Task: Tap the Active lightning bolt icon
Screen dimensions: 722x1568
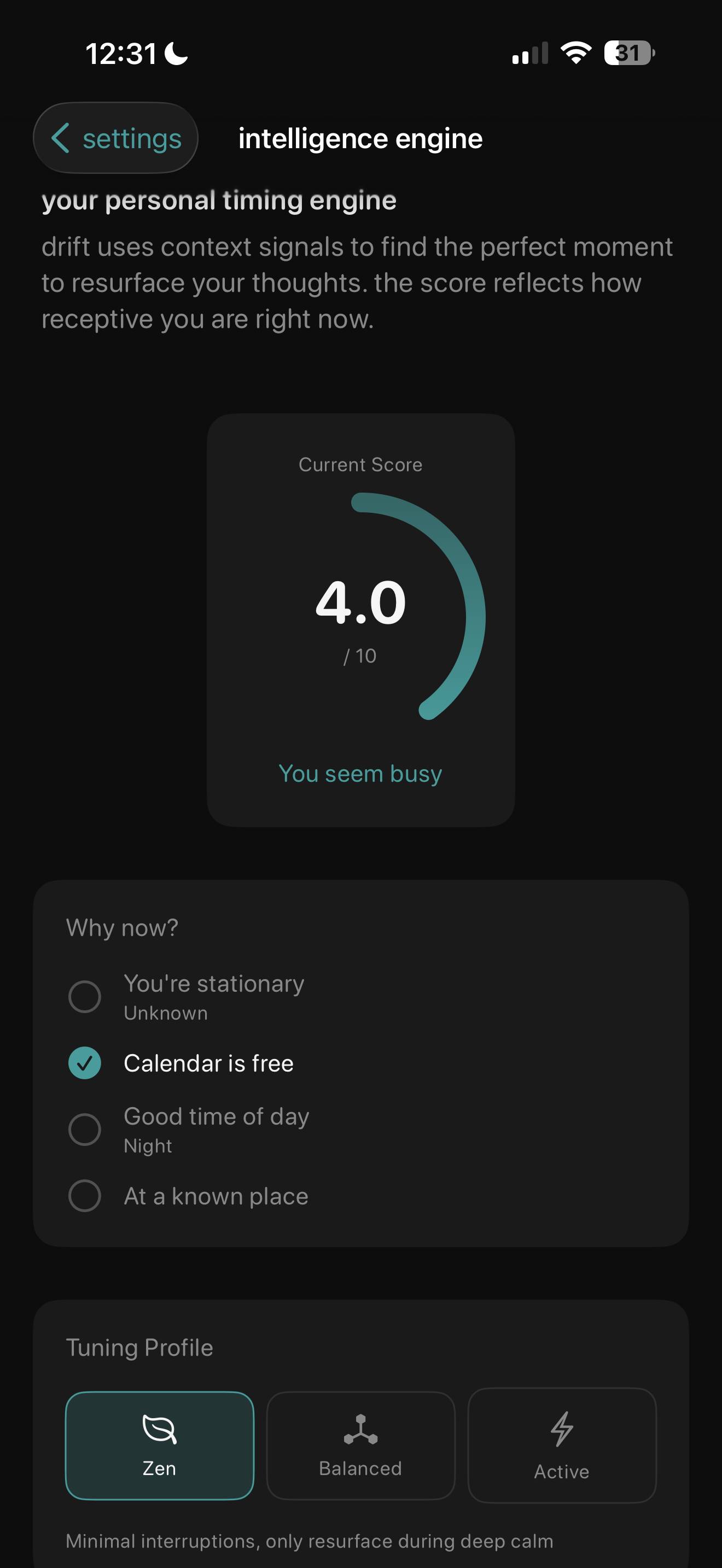Action: (561, 1428)
